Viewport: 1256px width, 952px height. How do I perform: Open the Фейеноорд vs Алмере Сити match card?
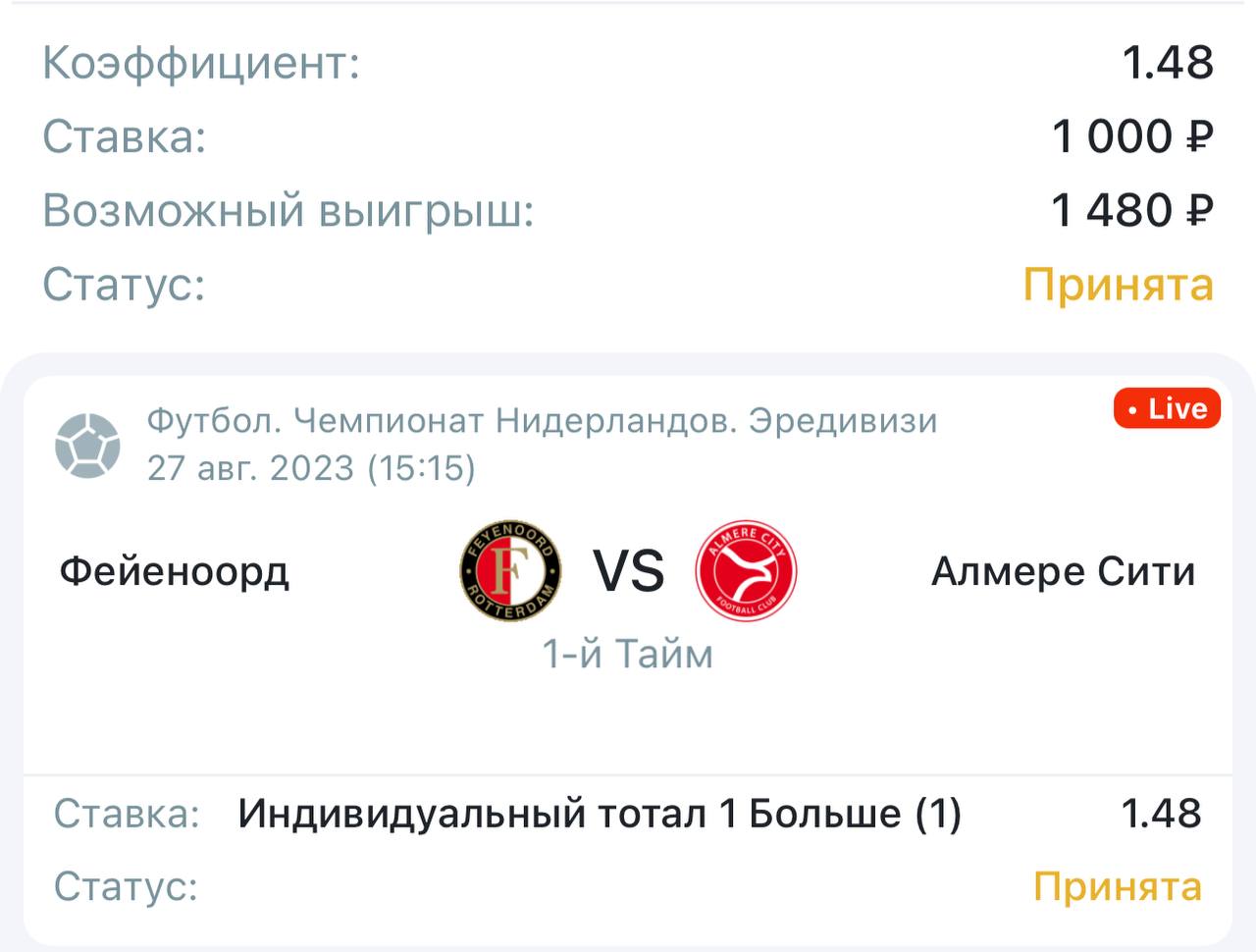pyautogui.click(x=628, y=572)
